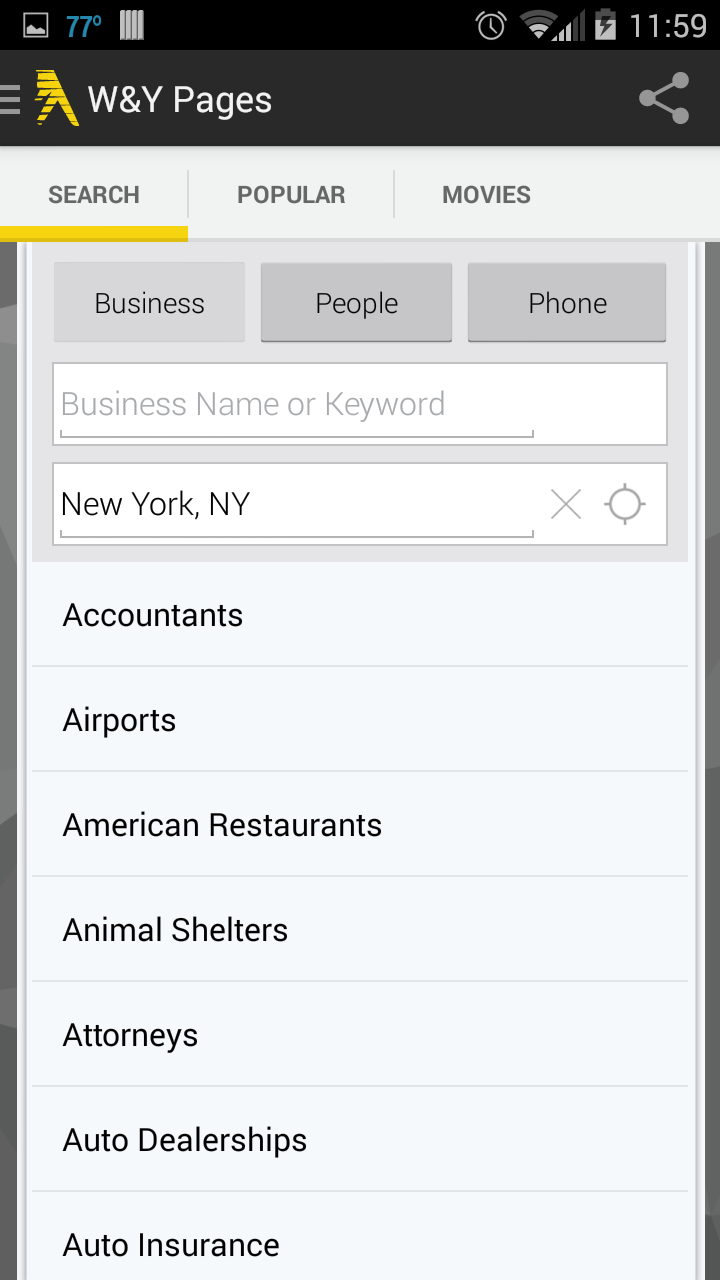Select the People search type

(x=356, y=302)
